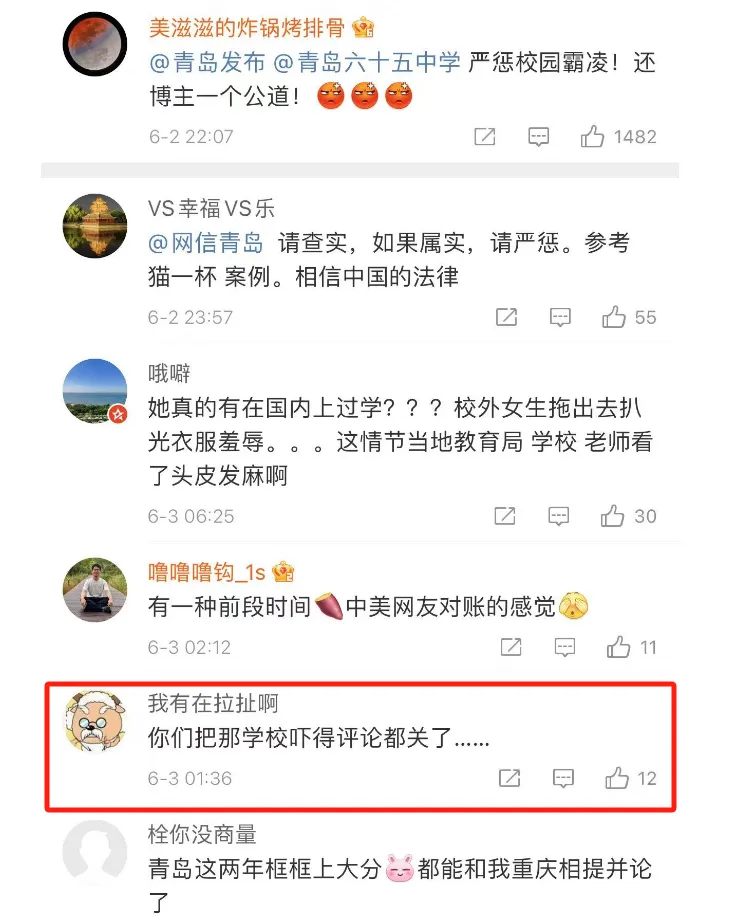Image resolution: width=736 pixels, height=922 pixels.
Task: Reply to 哦噼's comment
Action: coord(559,516)
